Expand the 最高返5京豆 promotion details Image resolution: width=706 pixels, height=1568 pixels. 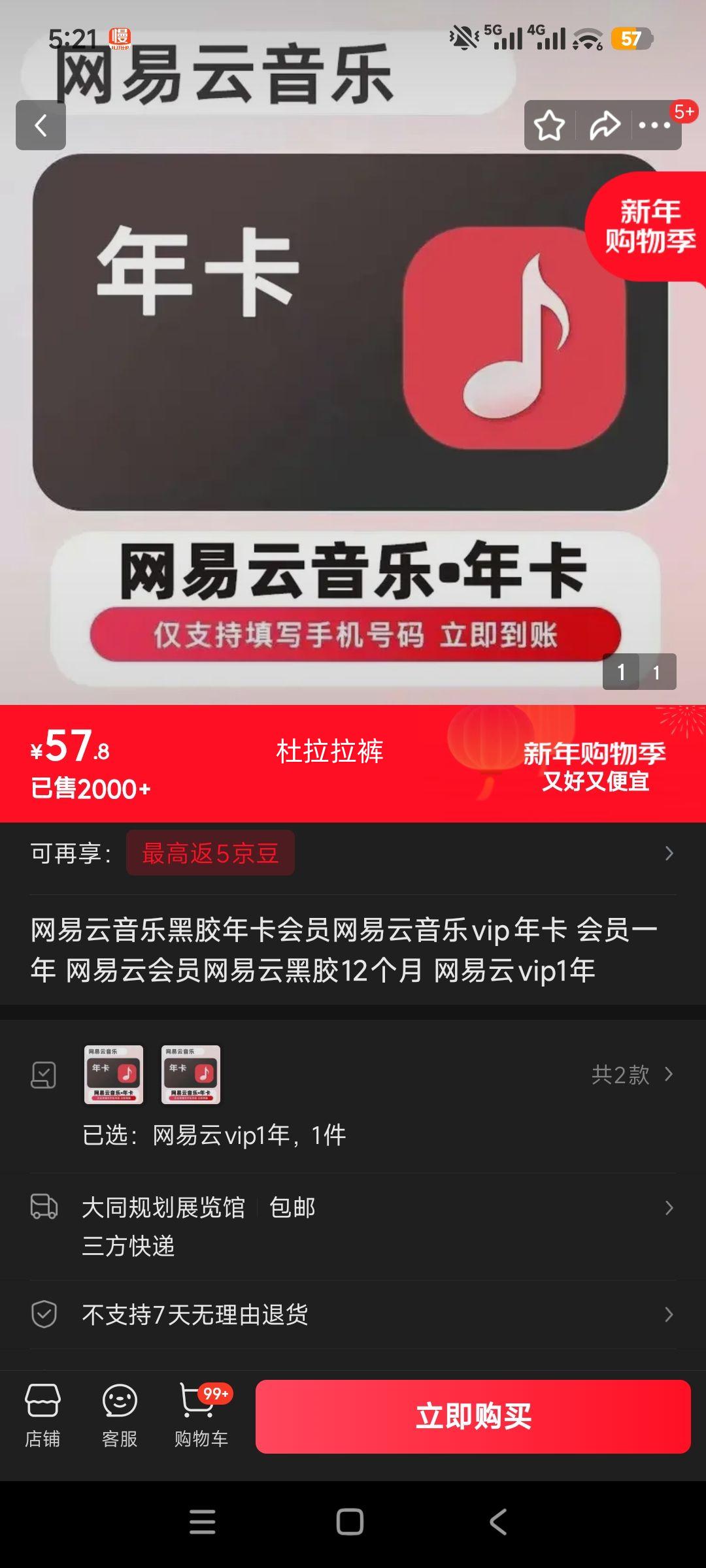[210, 853]
